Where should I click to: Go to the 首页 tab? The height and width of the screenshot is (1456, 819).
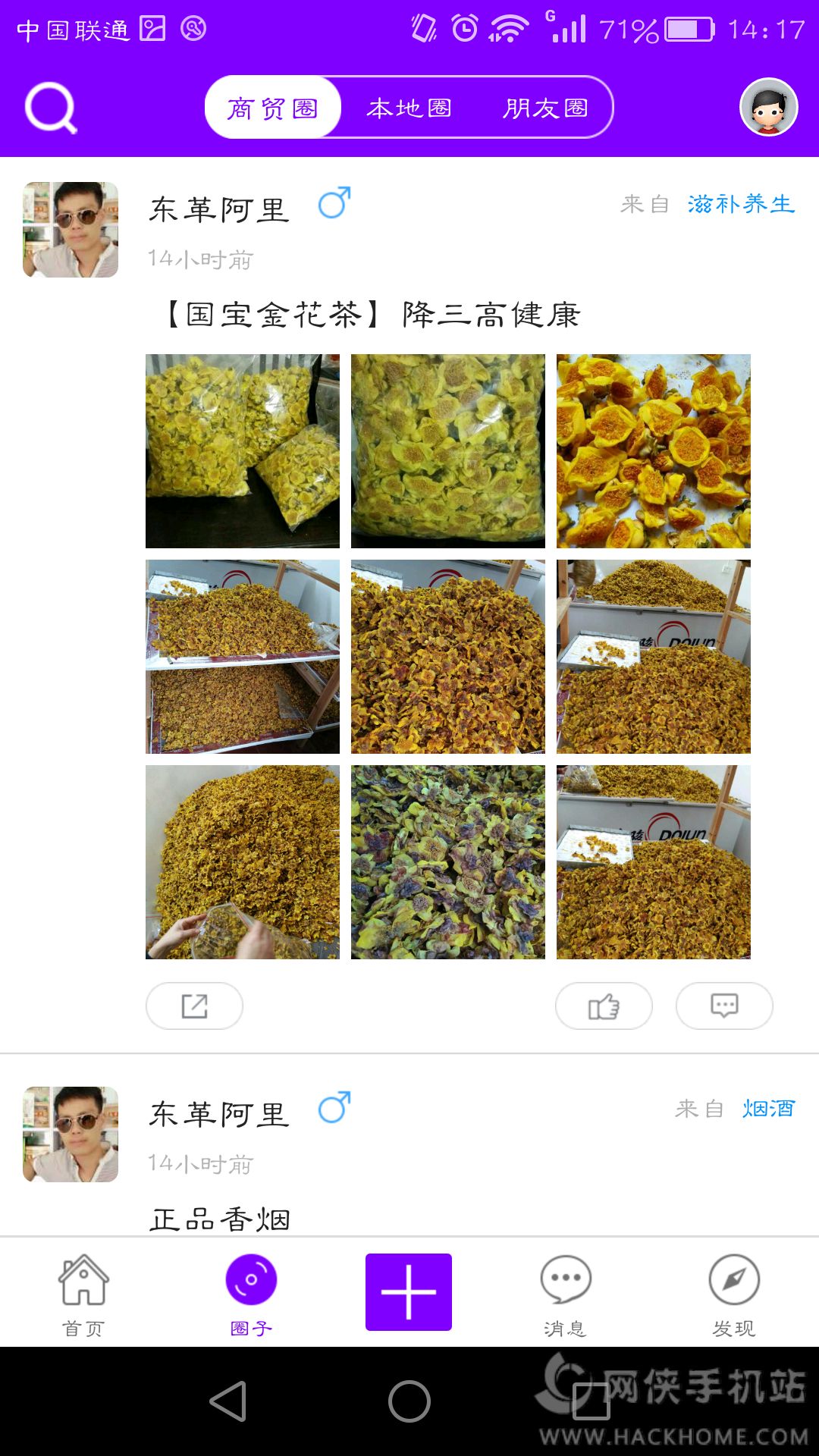(x=83, y=1295)
